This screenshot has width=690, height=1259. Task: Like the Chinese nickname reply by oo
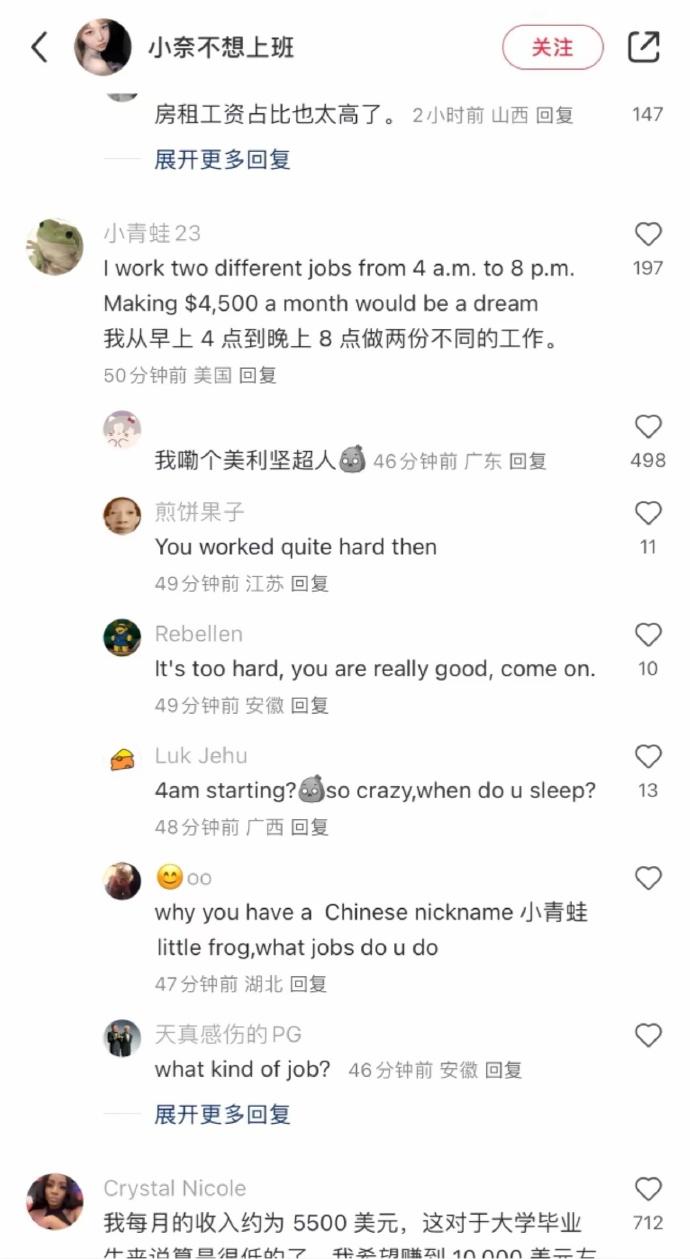pos(648,879)
